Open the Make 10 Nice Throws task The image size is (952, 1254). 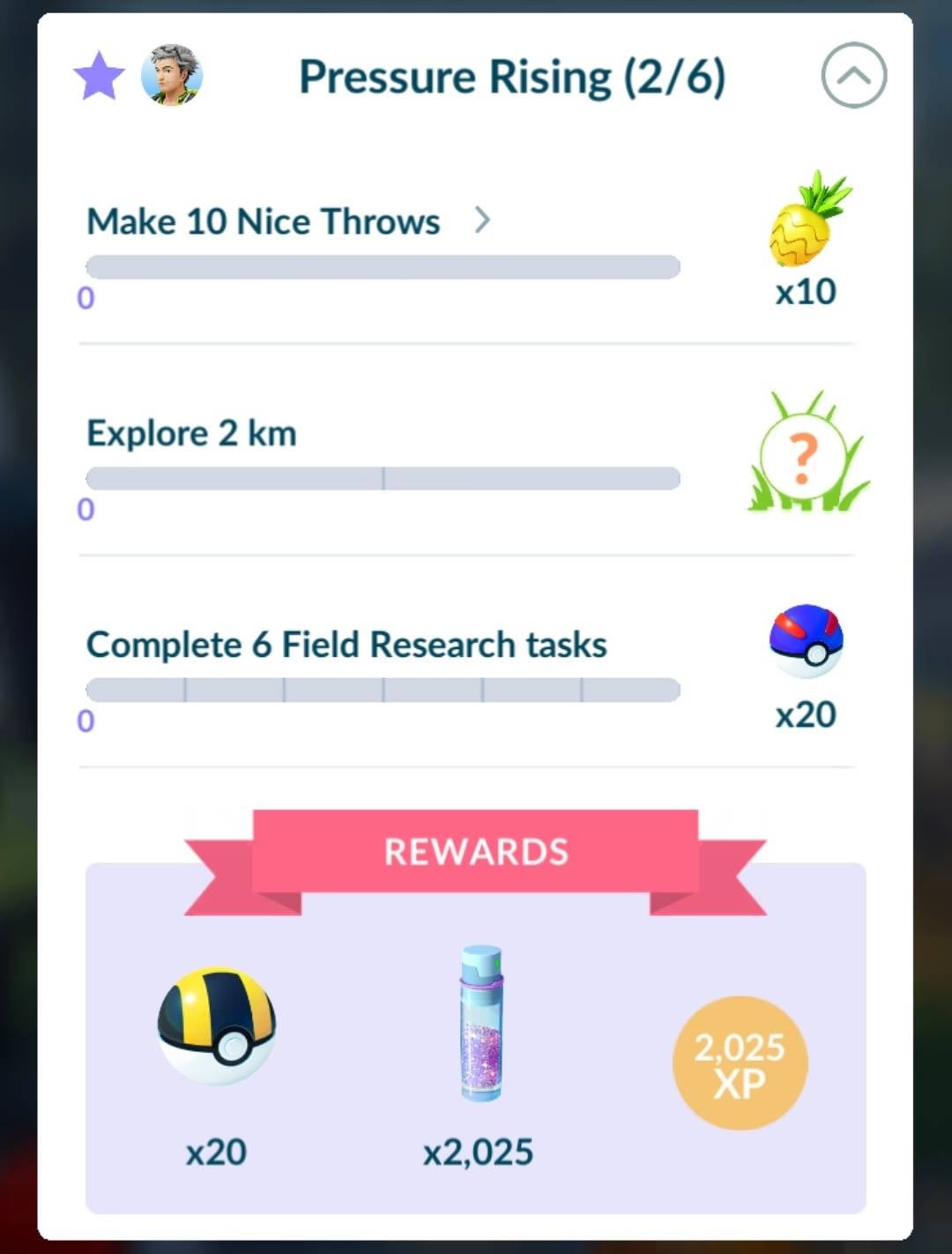click(x=481, y=220)
